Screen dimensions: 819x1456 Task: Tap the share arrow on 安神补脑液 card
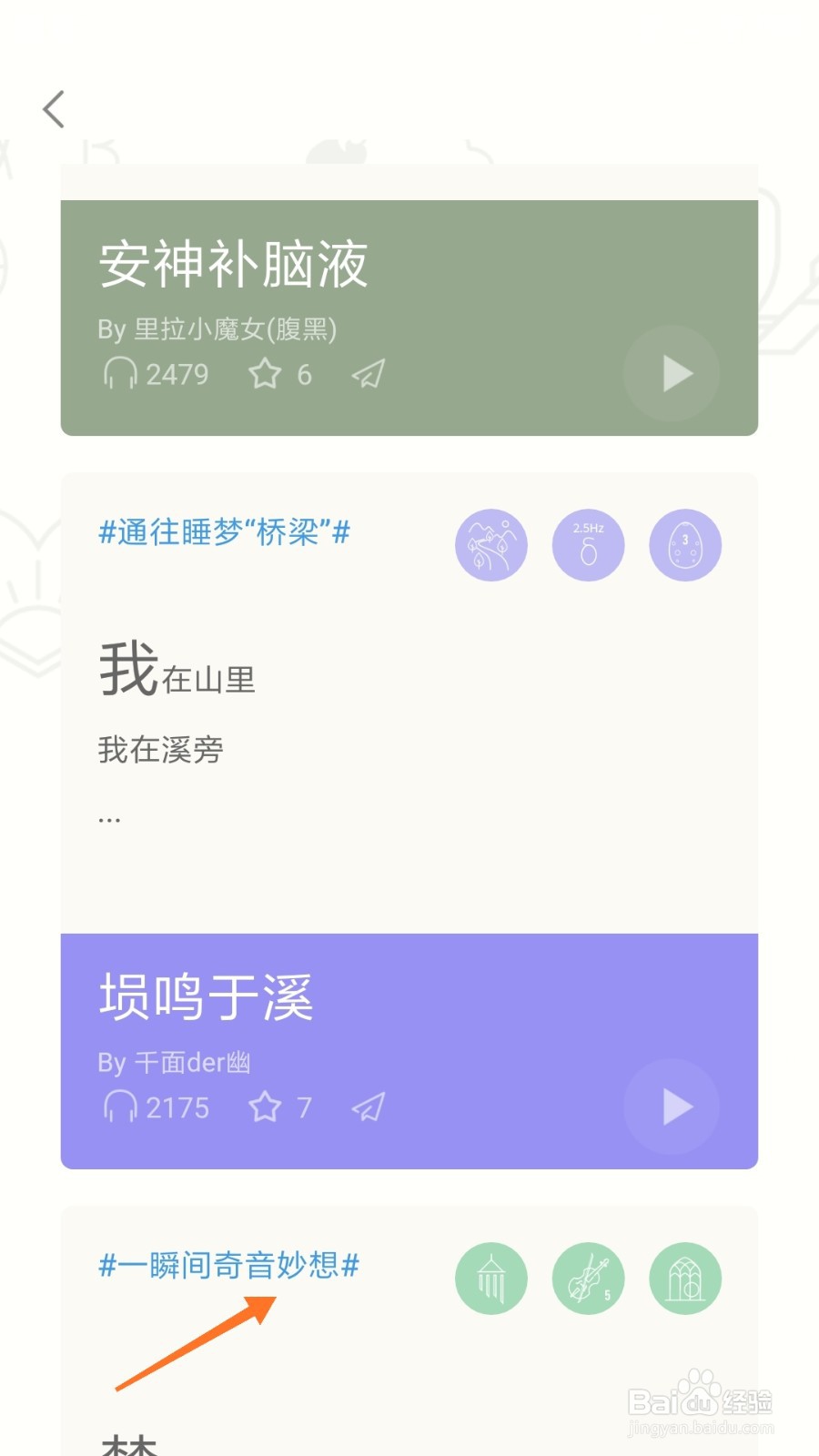click(367, 373)
